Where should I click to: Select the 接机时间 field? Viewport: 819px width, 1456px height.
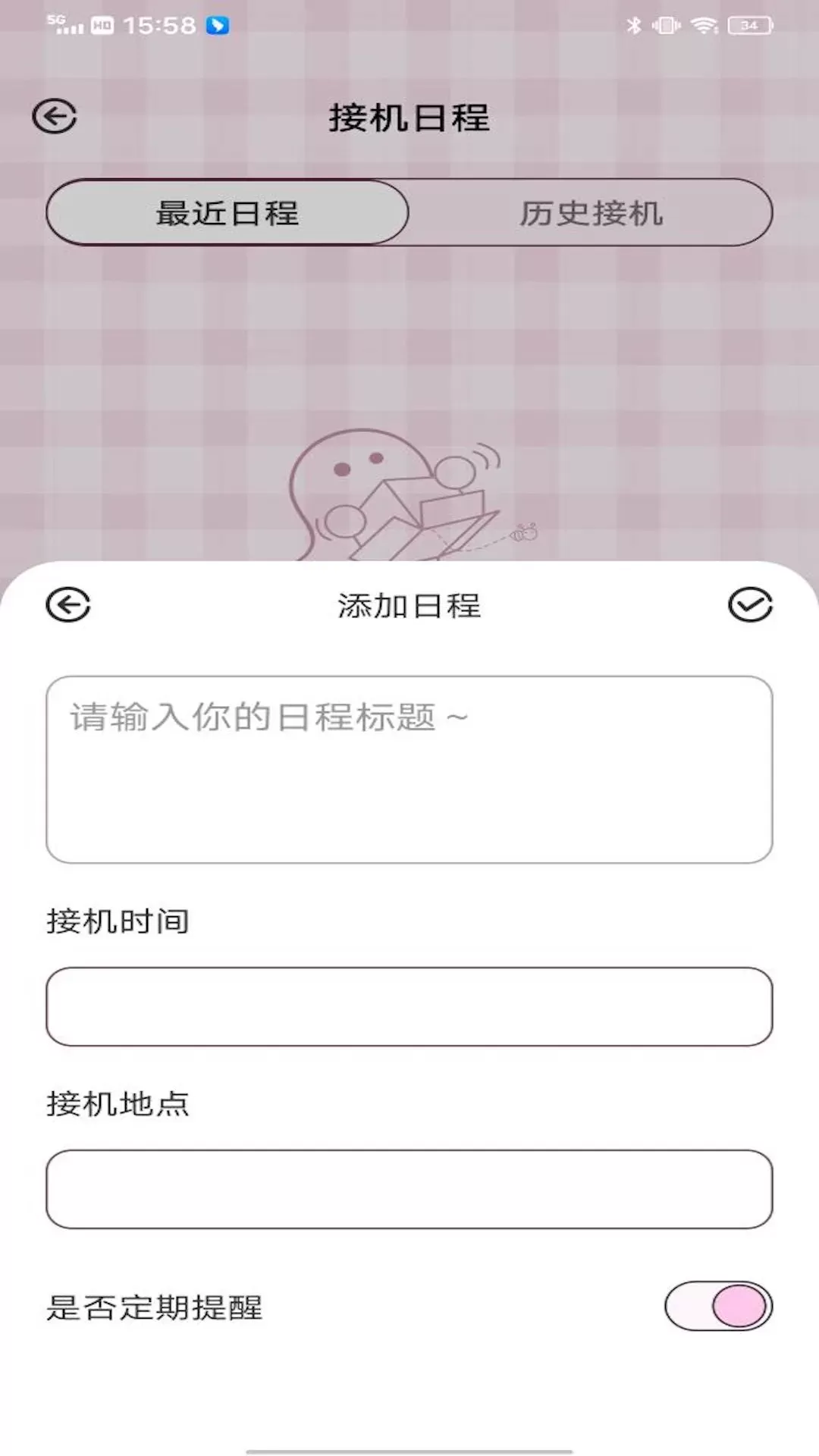pyautogui.click(x=409, y=1006)
